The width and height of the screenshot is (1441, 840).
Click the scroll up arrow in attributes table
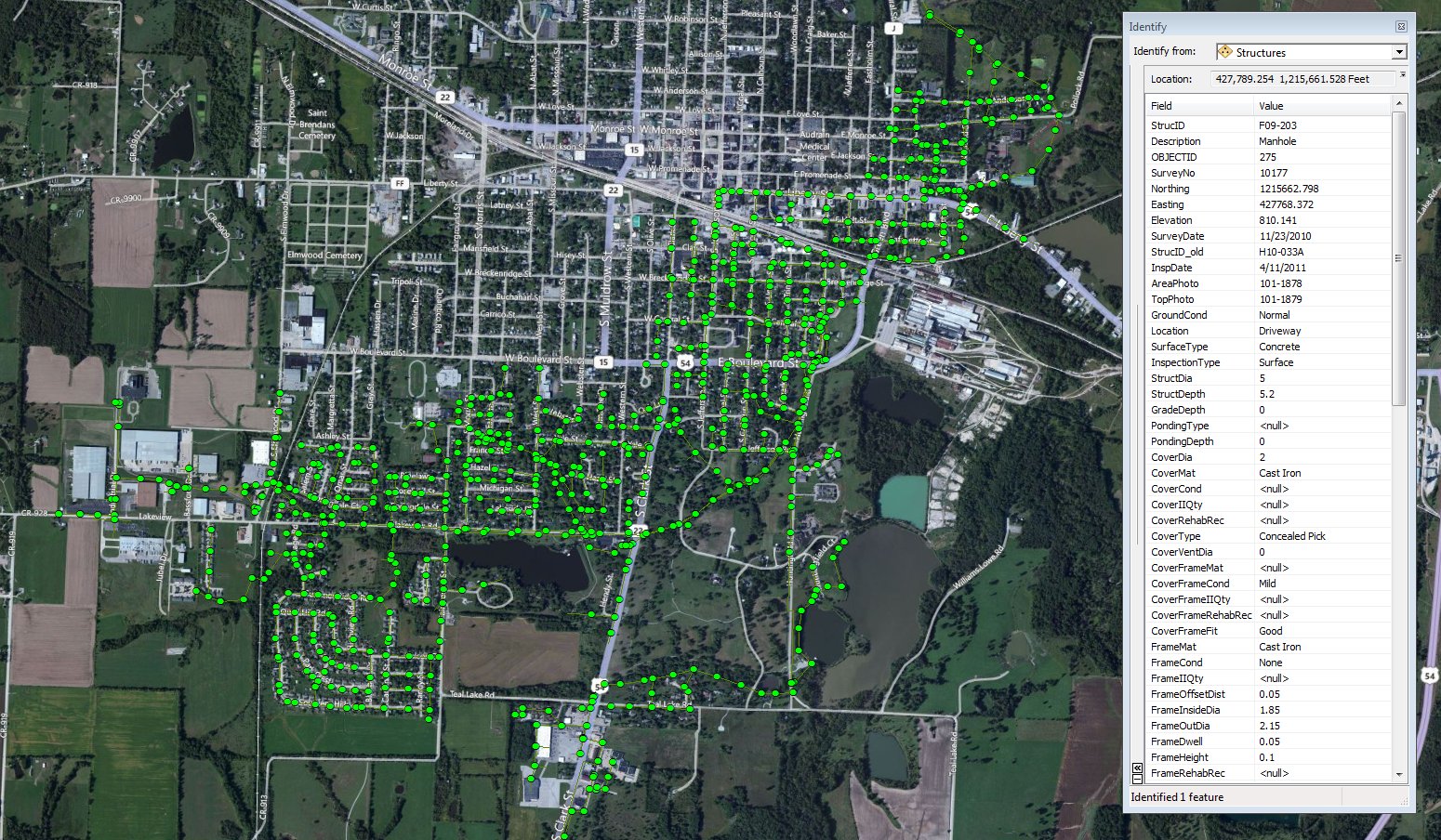1399,104
